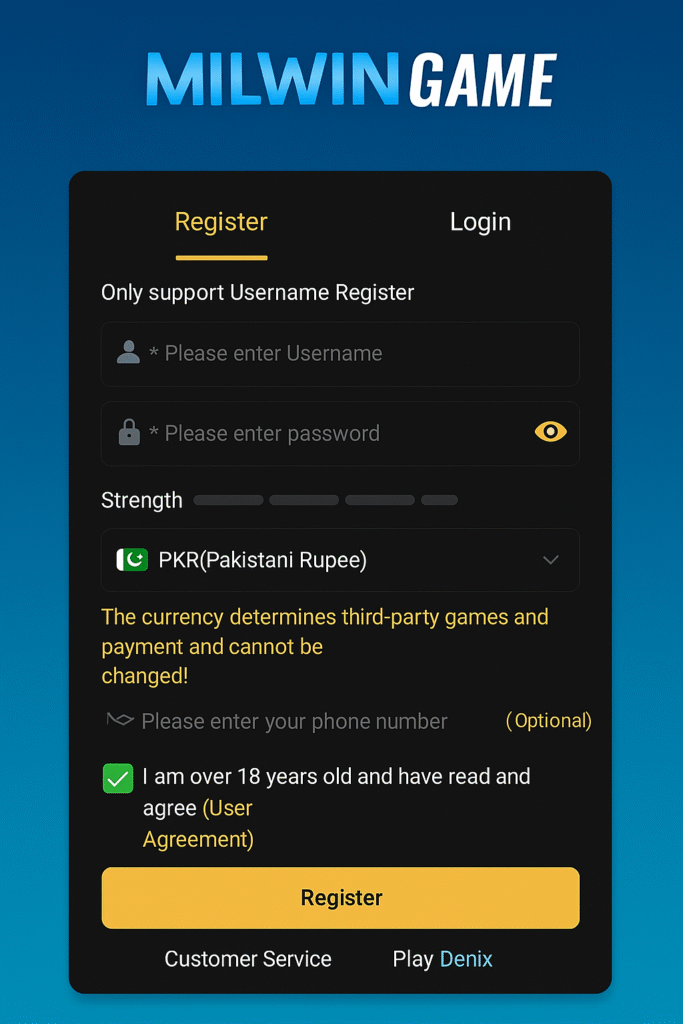Image resolution: width=683 pixels, height=1024 pixels.
Task: Open the User Agreement link
Action: pyautogui.click(x=200, y=824)
